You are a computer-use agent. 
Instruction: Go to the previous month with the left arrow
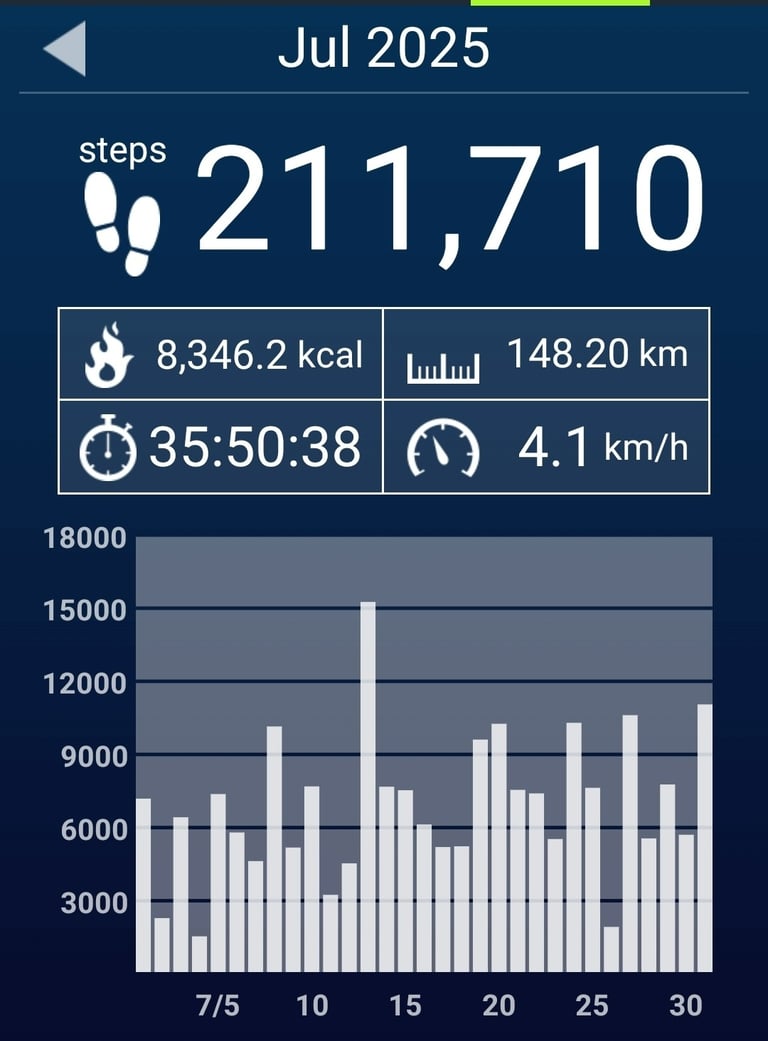(66, 49)
